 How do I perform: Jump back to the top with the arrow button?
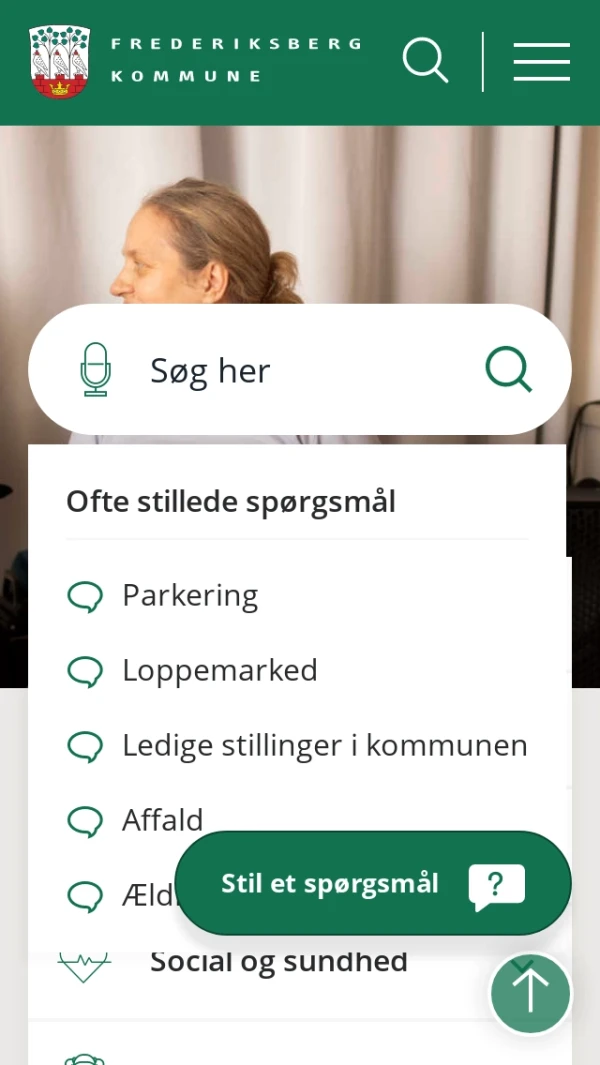[530, 992]
